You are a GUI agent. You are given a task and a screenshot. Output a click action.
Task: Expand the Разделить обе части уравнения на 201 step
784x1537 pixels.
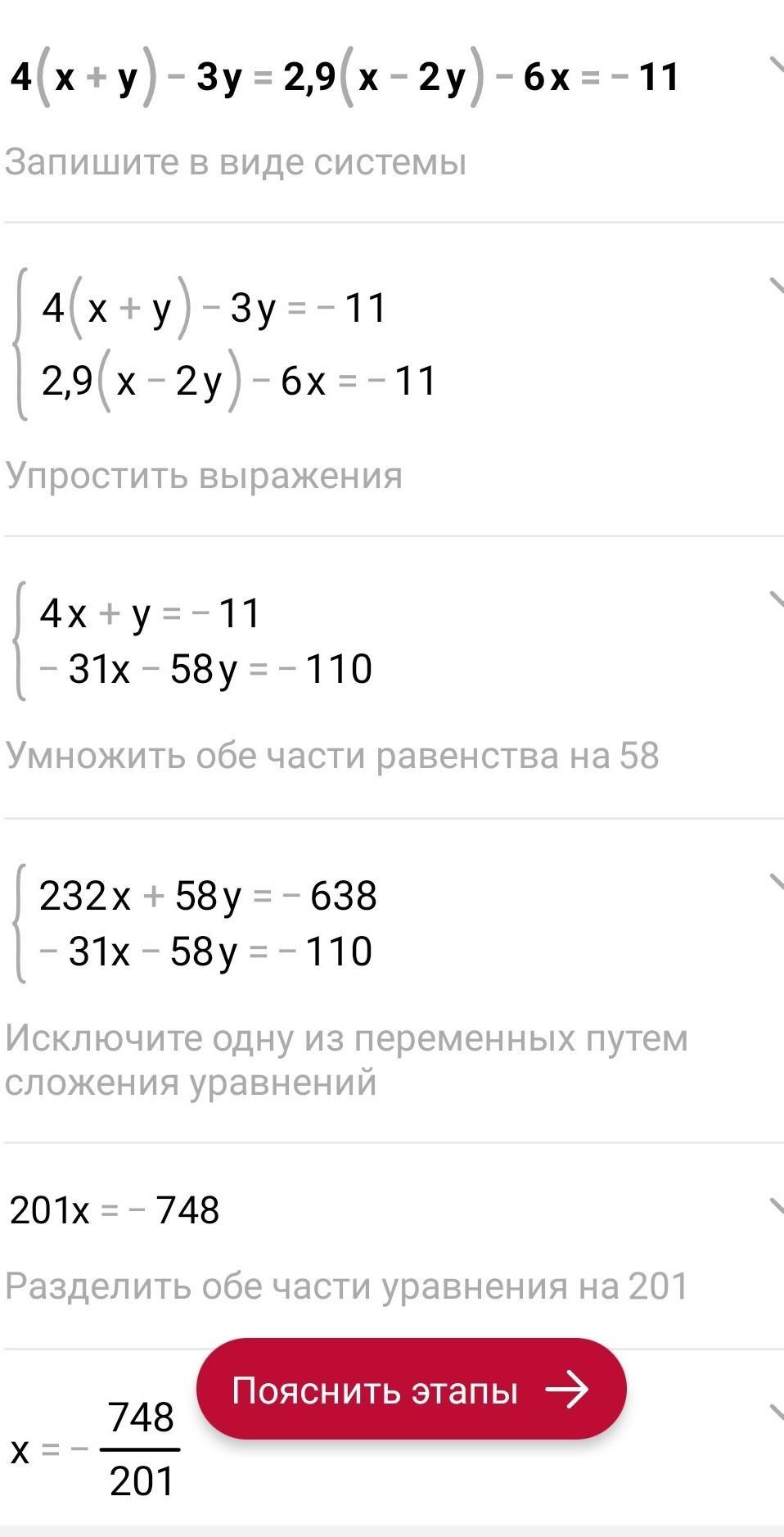pyautogui.click(x=775, y=1205)
